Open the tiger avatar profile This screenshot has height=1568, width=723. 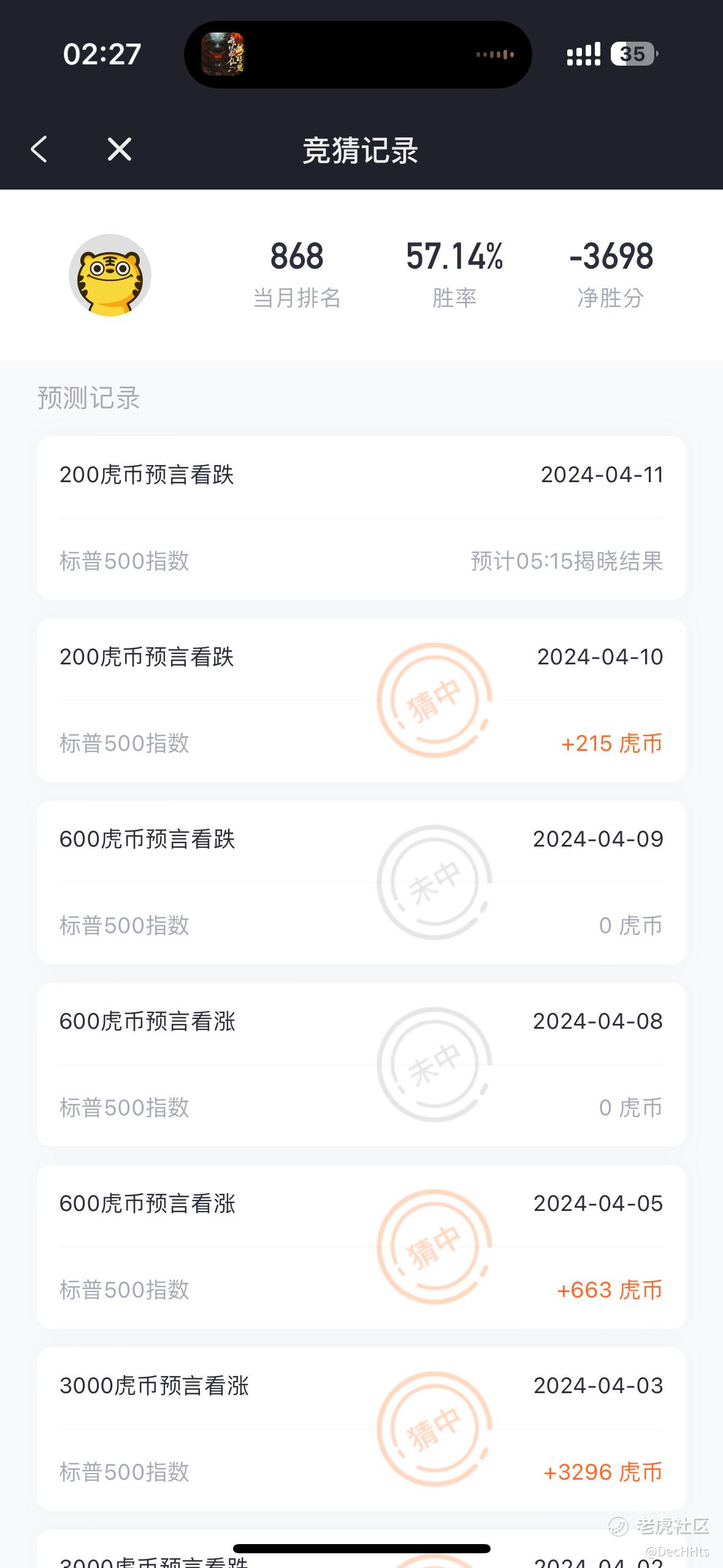click(x=110, y=275)
